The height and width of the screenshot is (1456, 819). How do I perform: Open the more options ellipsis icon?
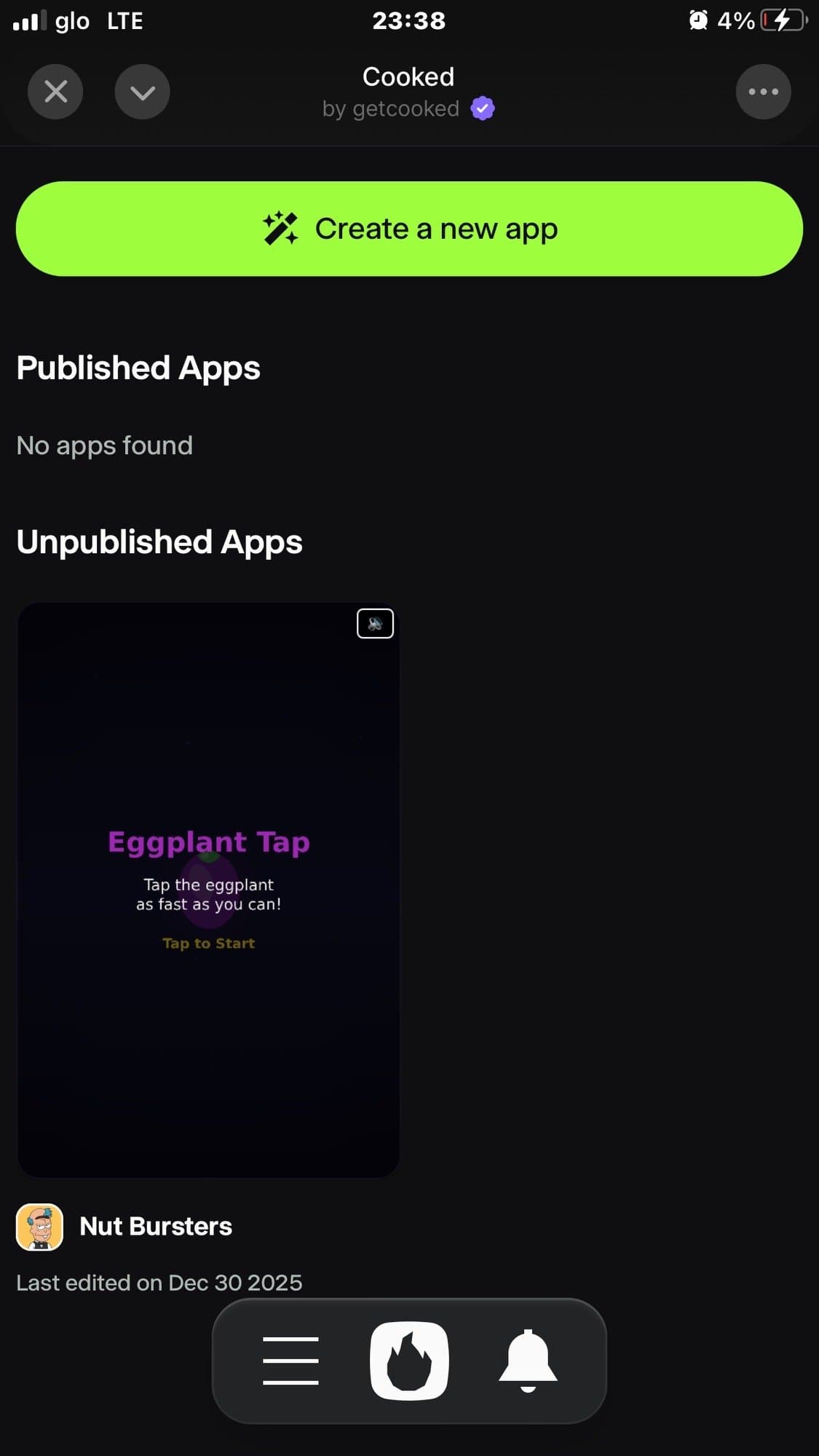coord(763,91)
